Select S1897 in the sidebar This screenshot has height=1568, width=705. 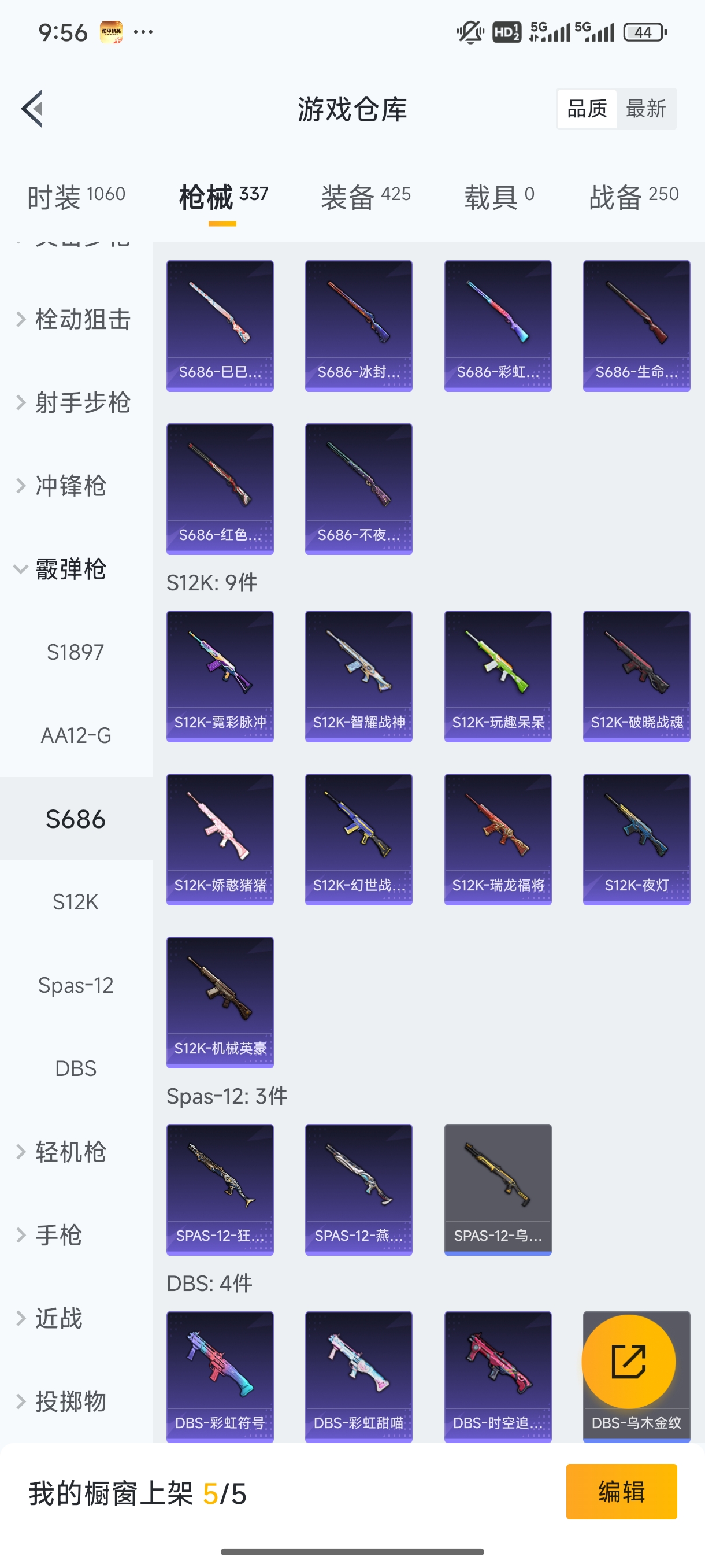click(x=76, y=653)
